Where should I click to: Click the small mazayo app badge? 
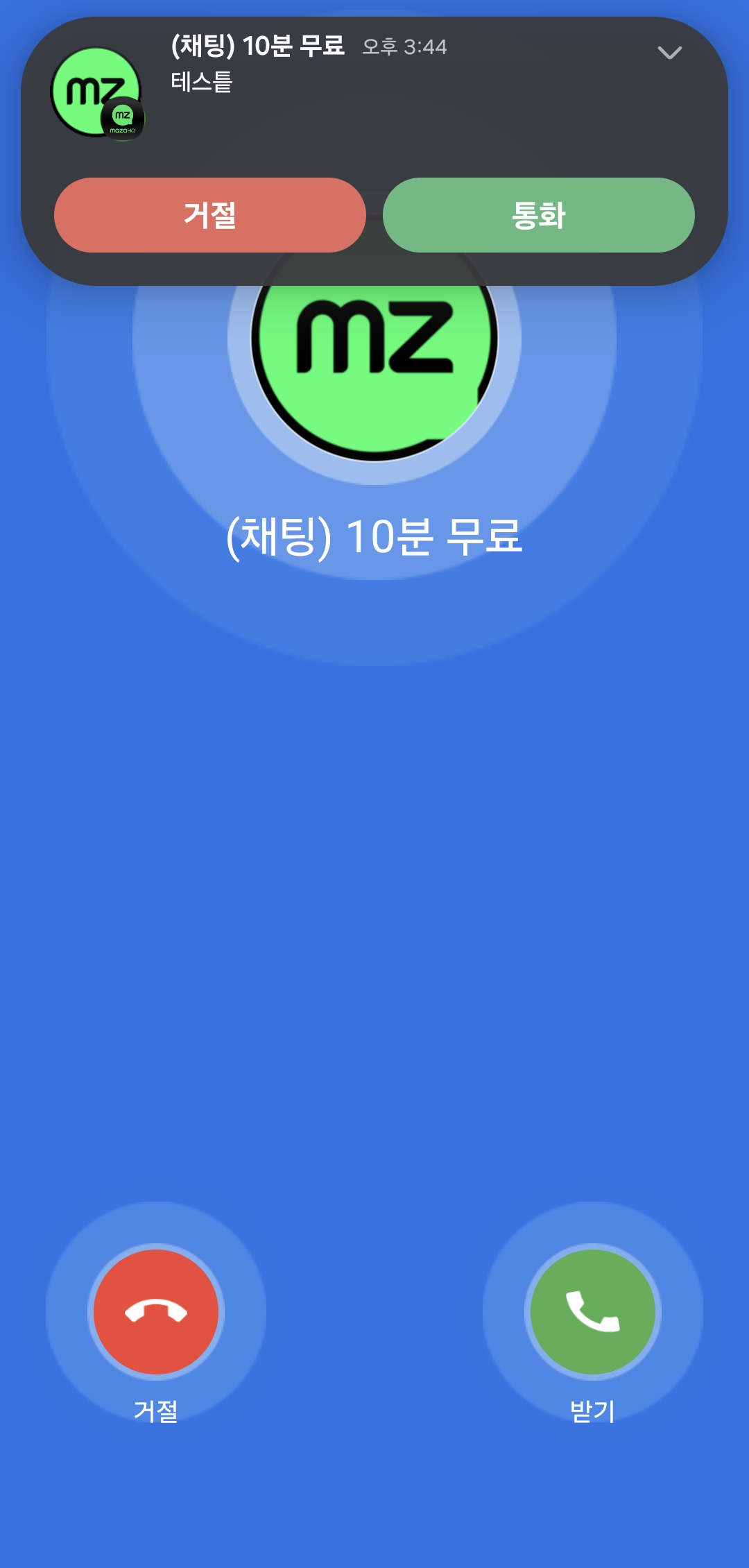123,119
